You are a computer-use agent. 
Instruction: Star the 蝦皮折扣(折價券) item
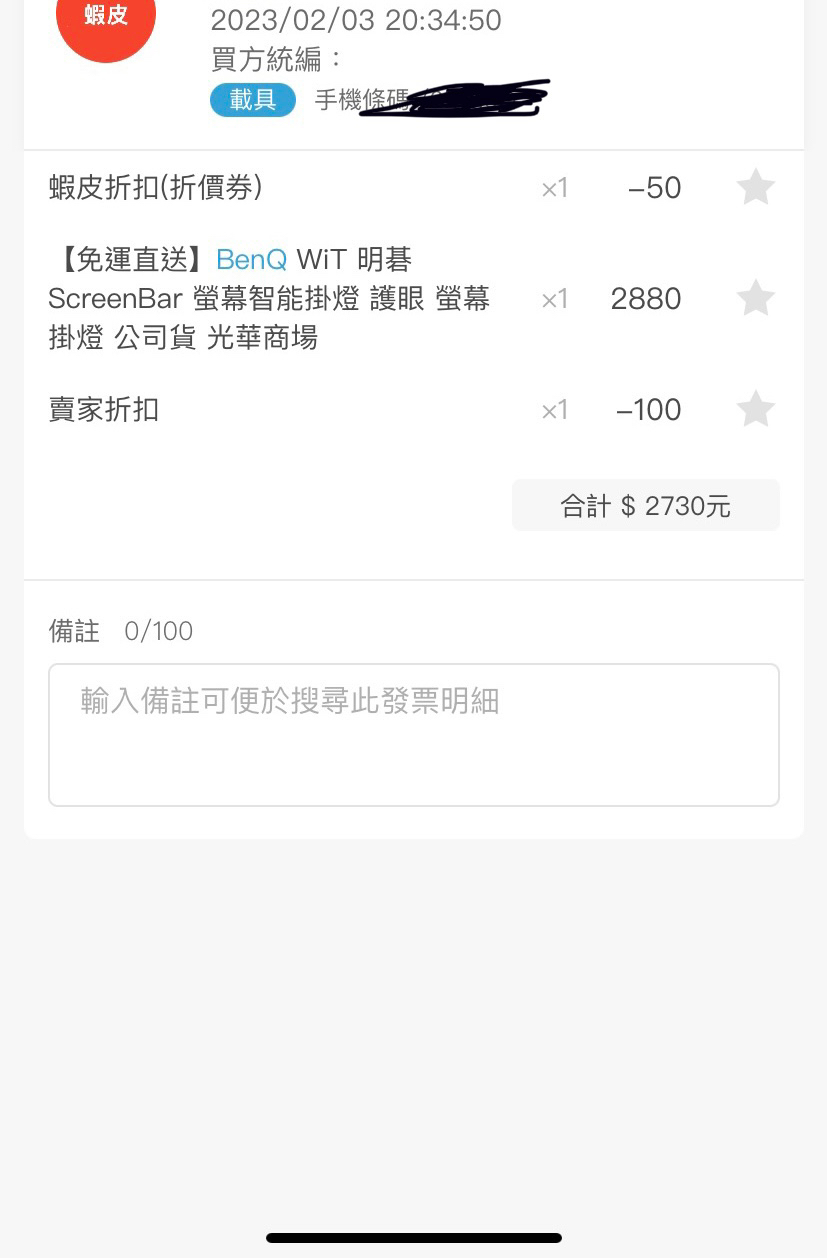pyautogui.click(x=755, y=187)
